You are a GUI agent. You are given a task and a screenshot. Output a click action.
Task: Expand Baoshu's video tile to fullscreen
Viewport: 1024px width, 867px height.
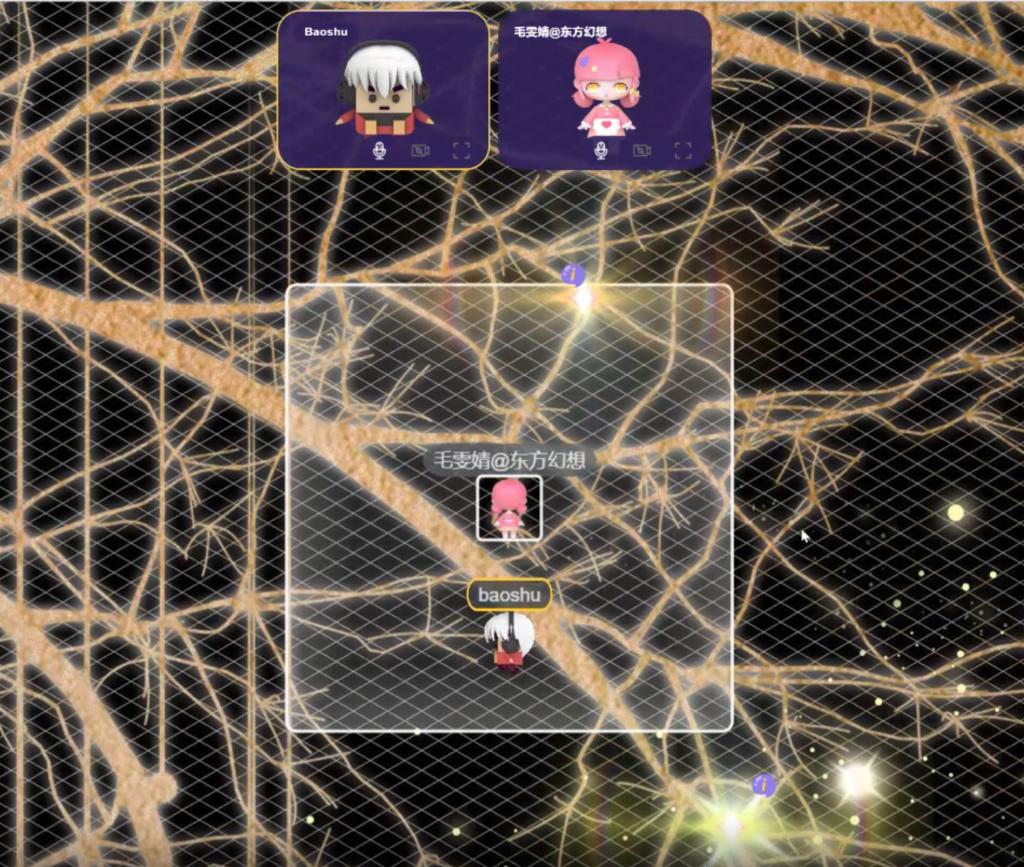(x=461, y=151)
